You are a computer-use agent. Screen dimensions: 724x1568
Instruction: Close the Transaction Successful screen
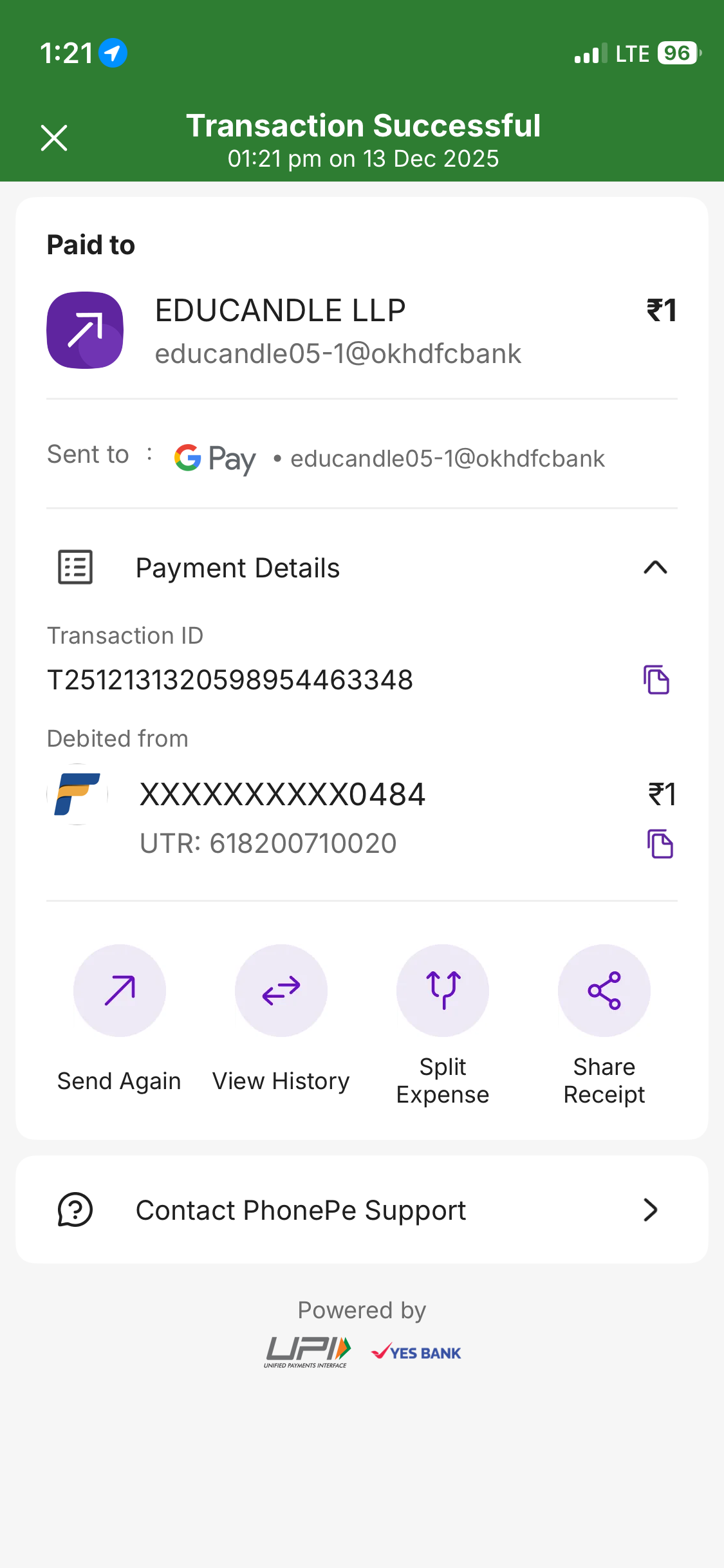pyautogui.click(x=54, y=138)
